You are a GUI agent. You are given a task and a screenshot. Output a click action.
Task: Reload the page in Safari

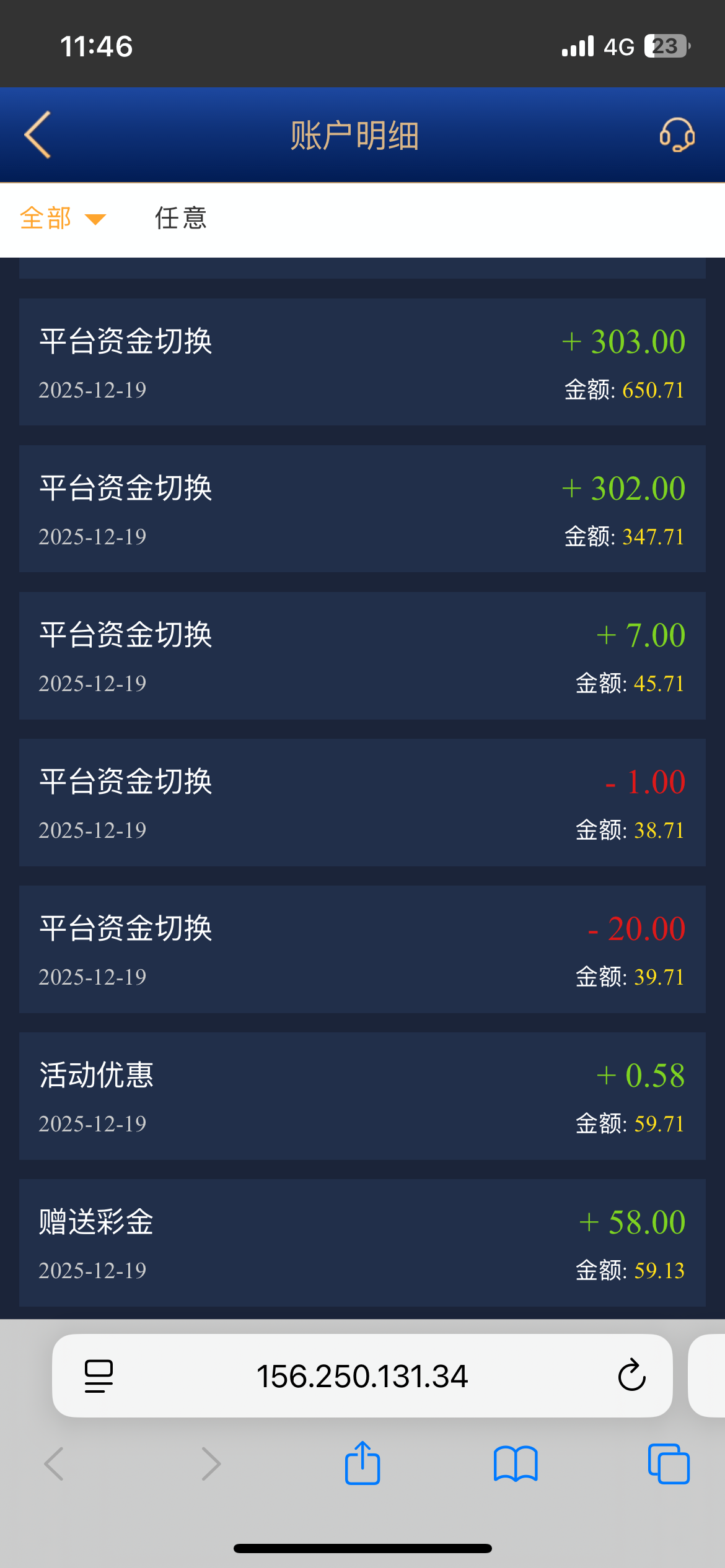pyautogui.click(x=631, y=1375)
